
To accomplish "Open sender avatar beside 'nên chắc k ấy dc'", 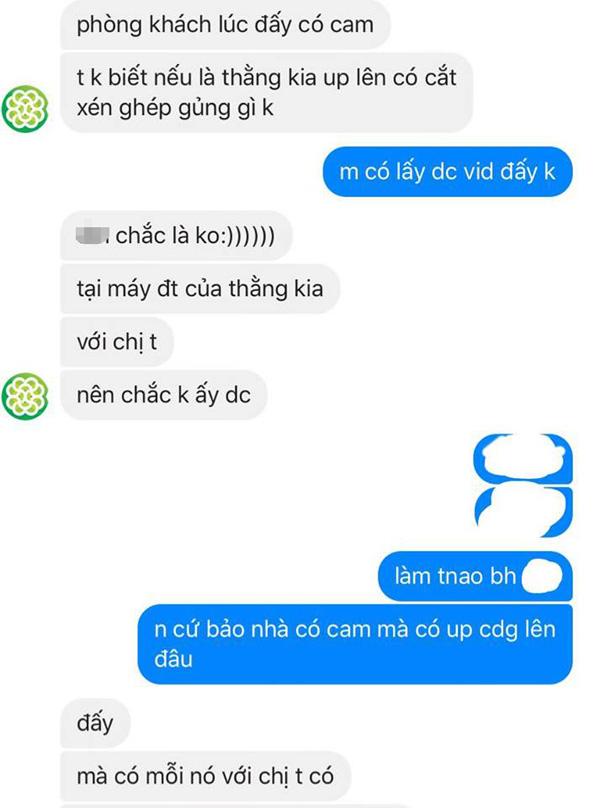I will [x=25, y=396].
